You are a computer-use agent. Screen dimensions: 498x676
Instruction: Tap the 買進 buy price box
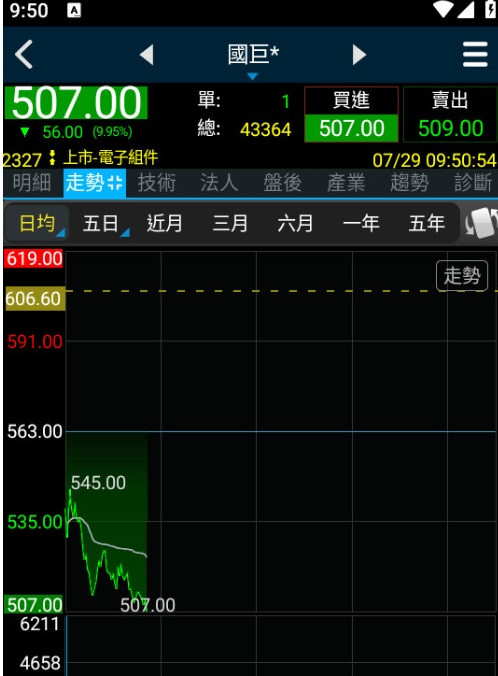(x=351, y=114)
